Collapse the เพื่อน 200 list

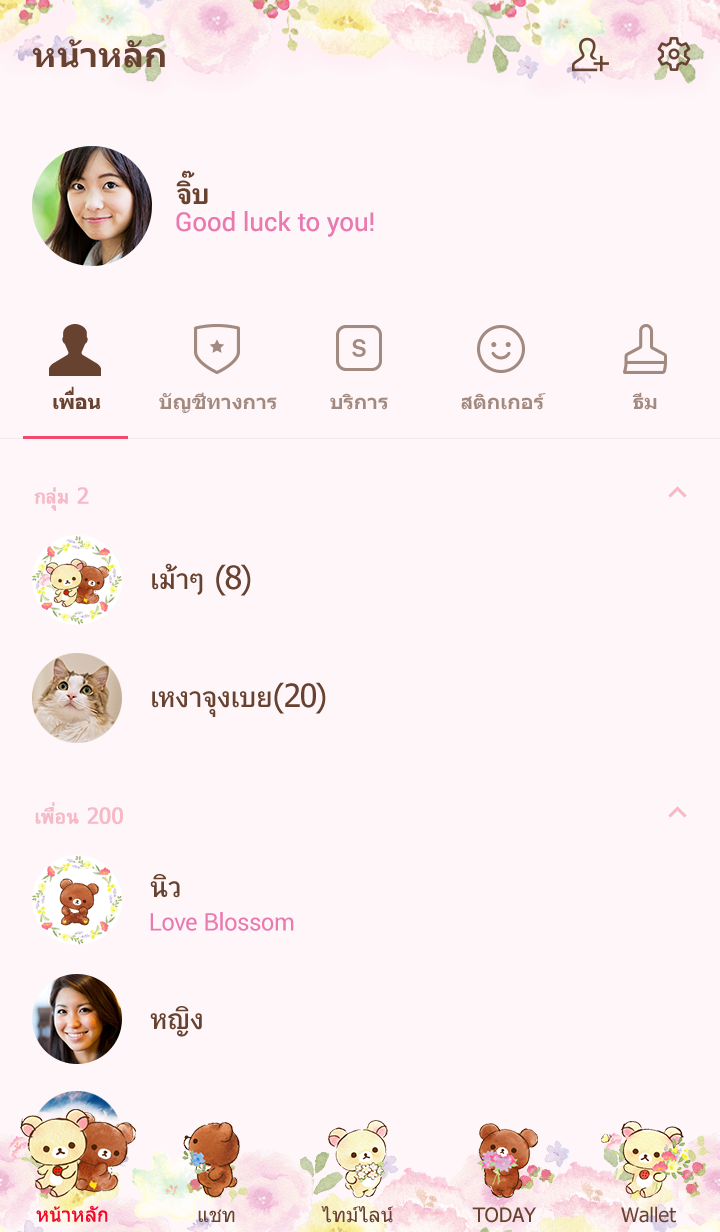[677, 813]
